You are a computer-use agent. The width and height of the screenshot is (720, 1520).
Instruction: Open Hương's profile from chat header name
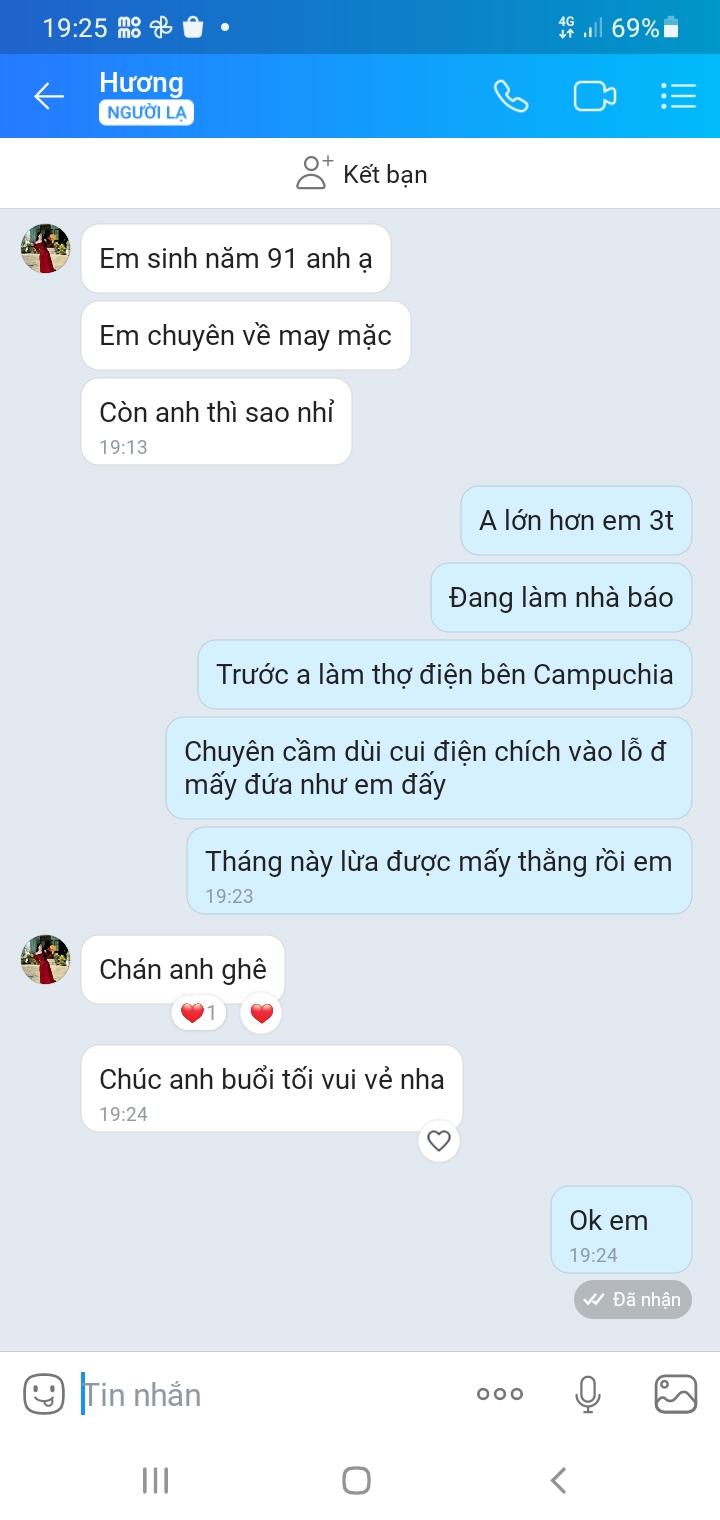click(142, 83)
